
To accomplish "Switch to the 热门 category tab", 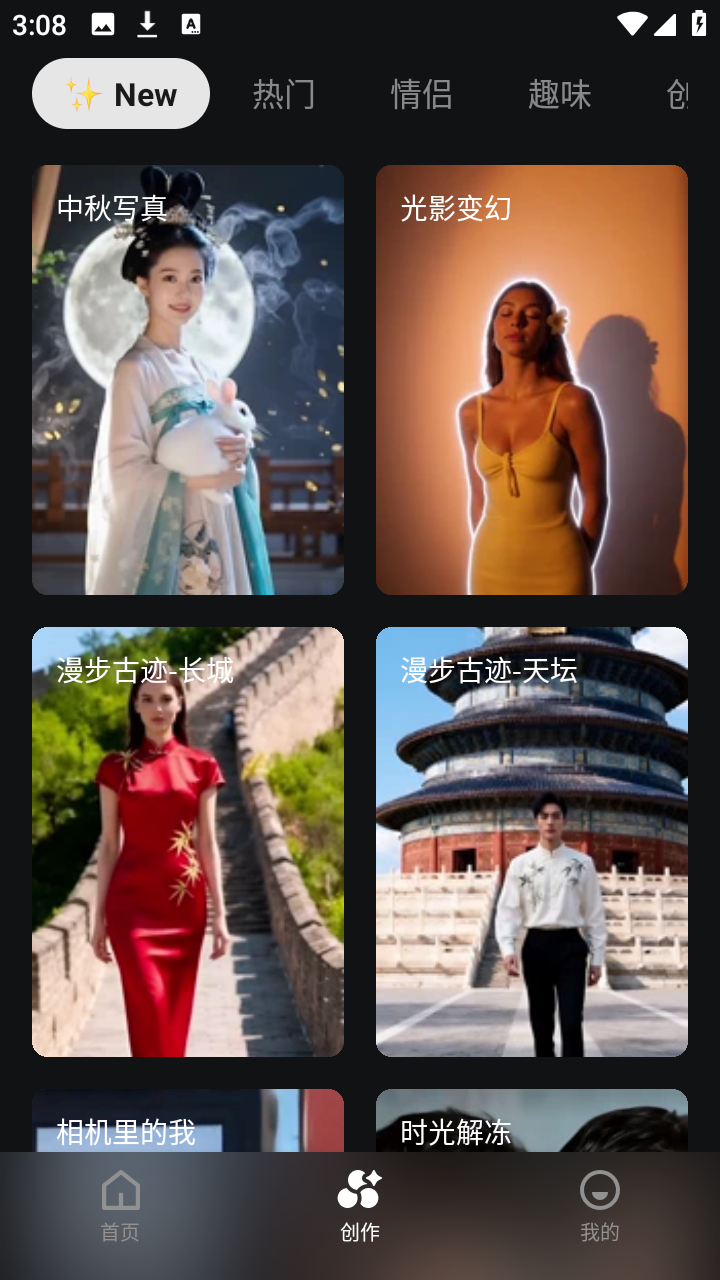I will pos(283,93).
